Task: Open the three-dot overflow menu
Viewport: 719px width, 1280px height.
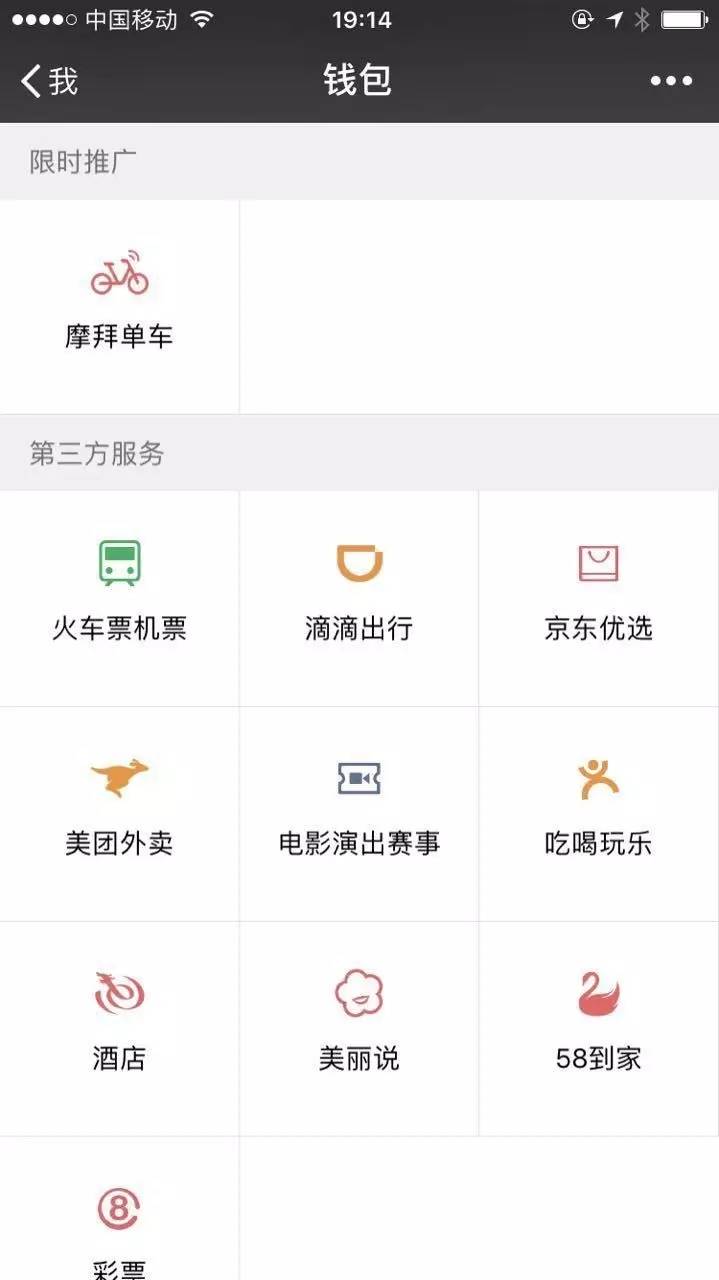Action: (x=671, y=81)
